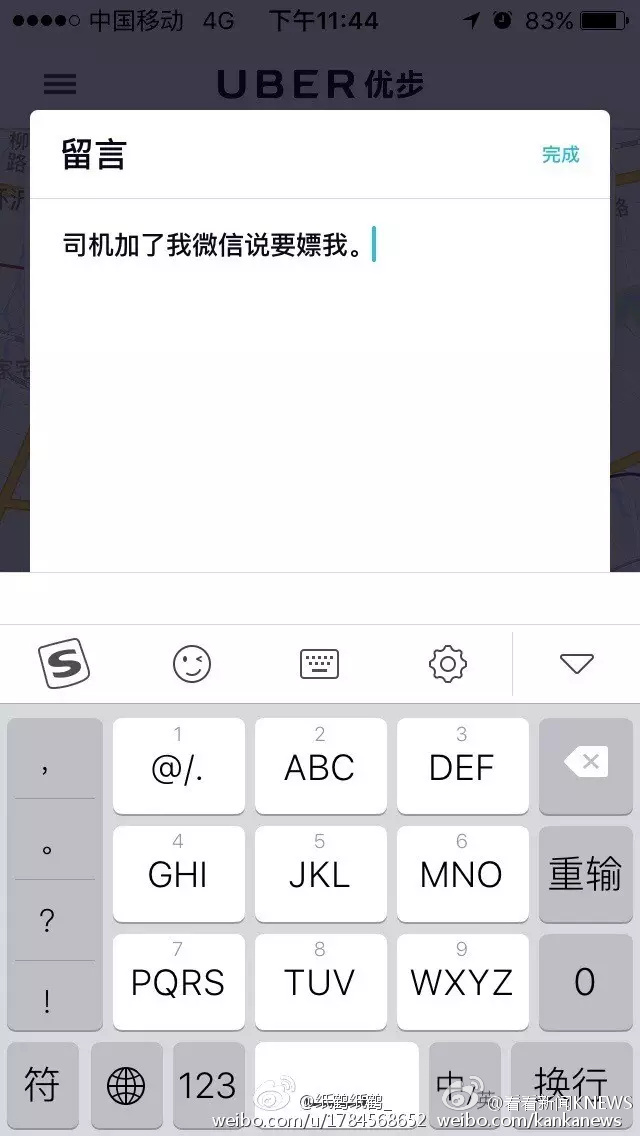Tap the WXYZ key

[x=462, y=982]
